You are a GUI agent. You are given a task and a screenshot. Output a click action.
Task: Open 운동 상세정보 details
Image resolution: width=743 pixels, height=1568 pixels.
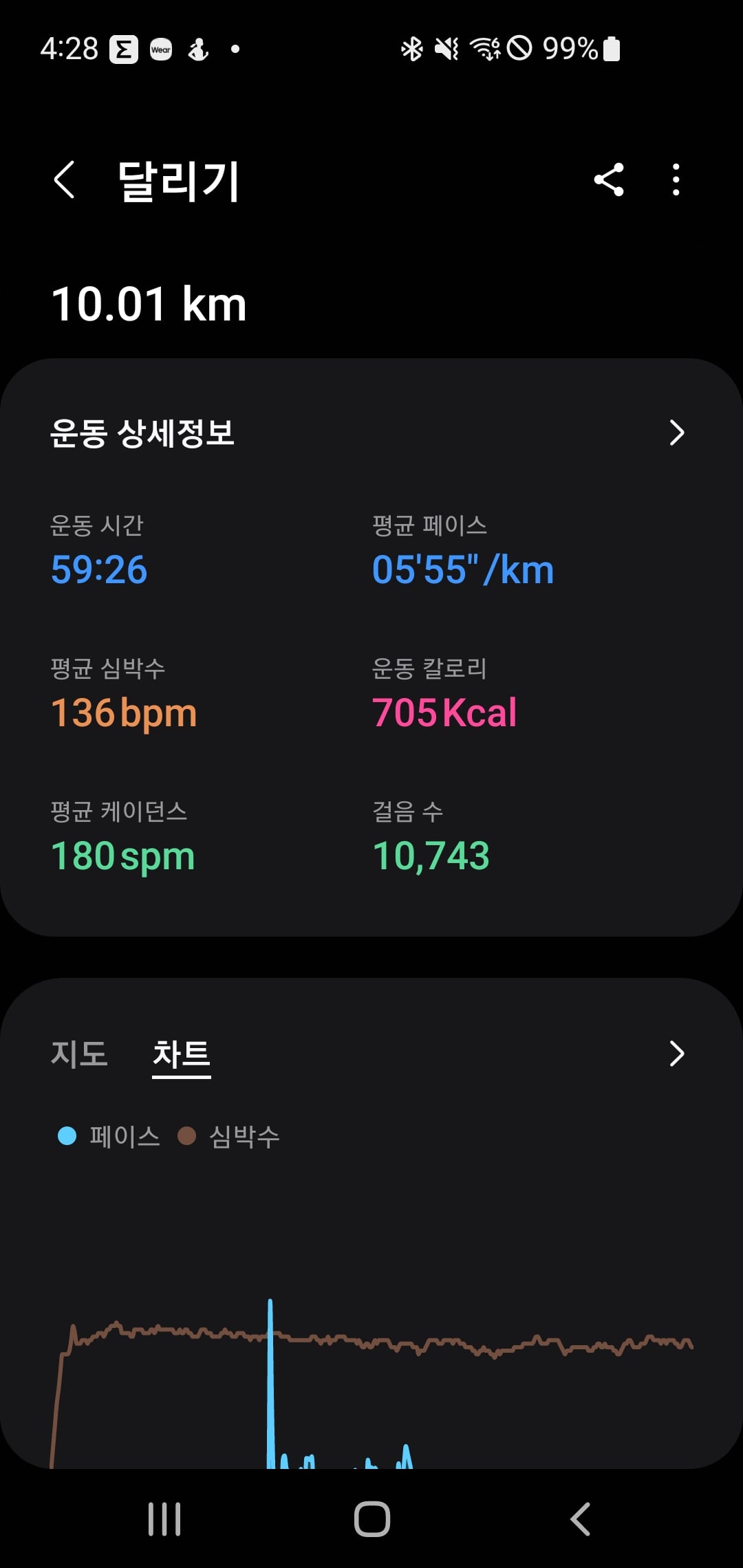pos(371,433)
